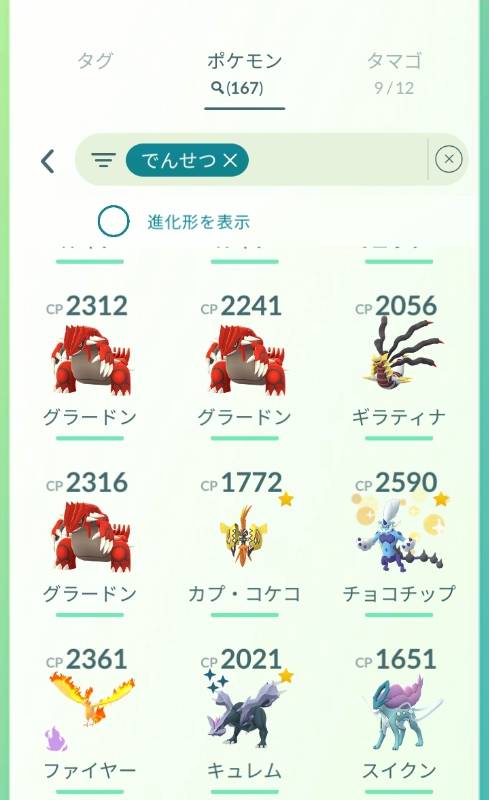Image resolution: width=489 pixels, height=800 pixels.
Task: Tap the search field beside the chip
Action: [x=337, y=160]
